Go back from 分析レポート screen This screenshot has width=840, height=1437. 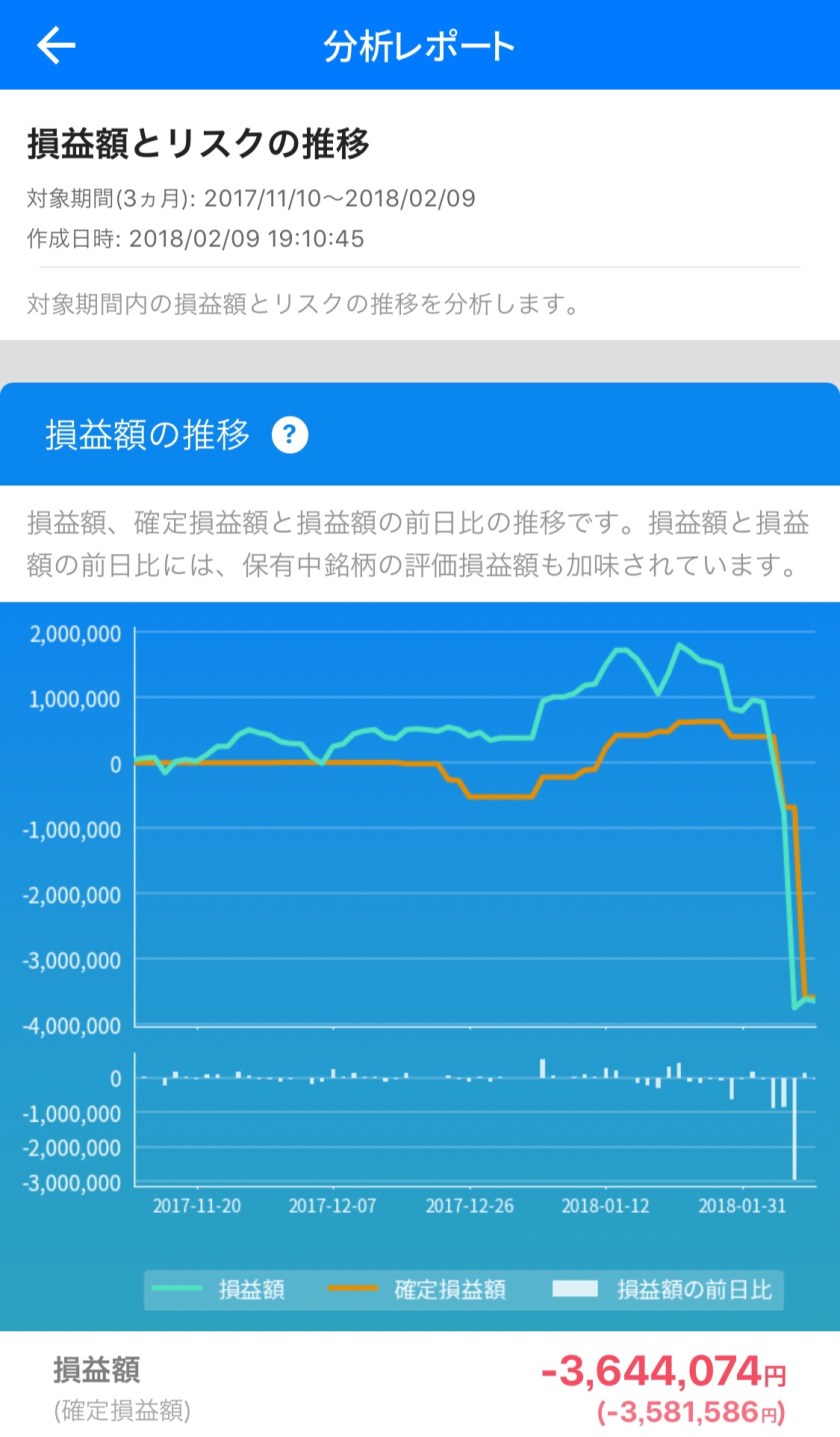pos(56,46)
